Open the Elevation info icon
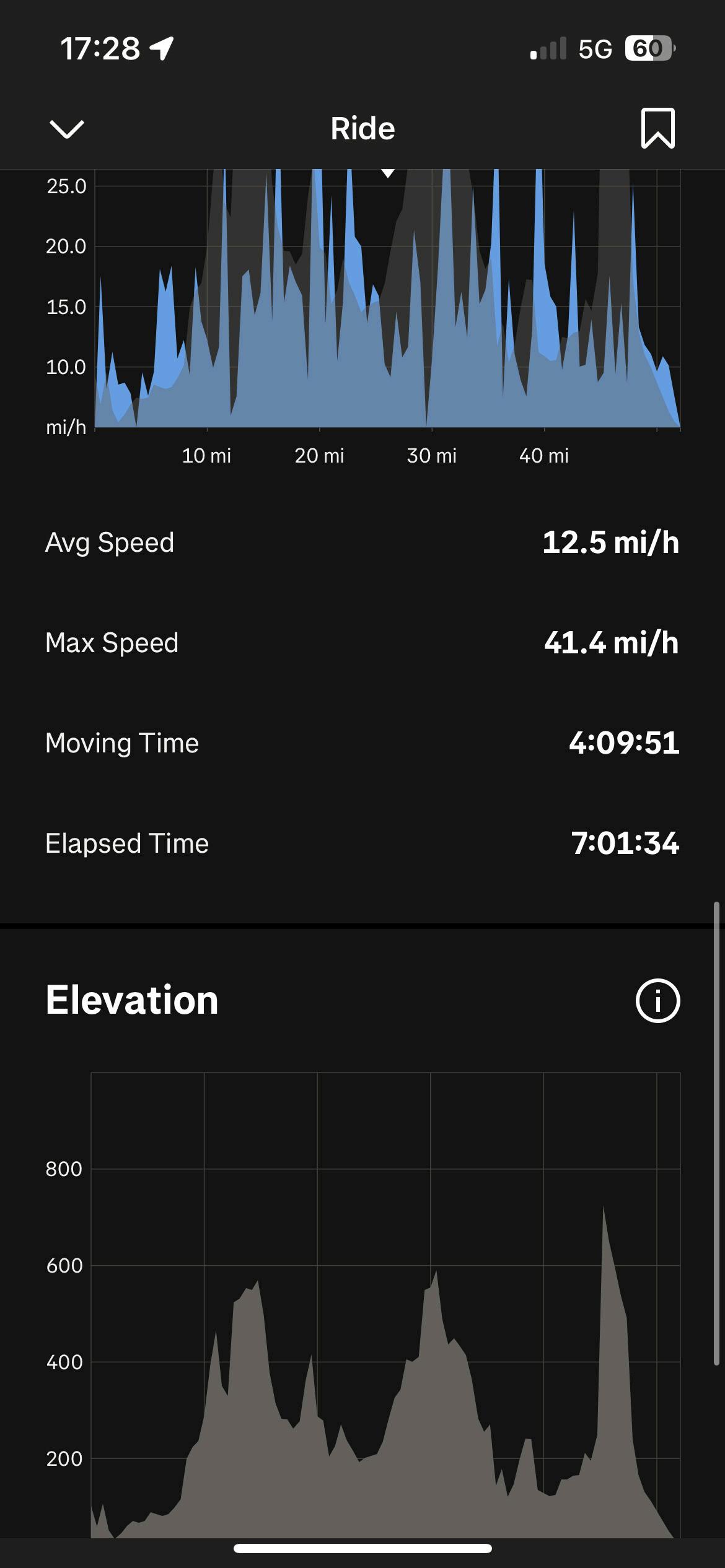The image size is (725, 1568). [657, 1000]
